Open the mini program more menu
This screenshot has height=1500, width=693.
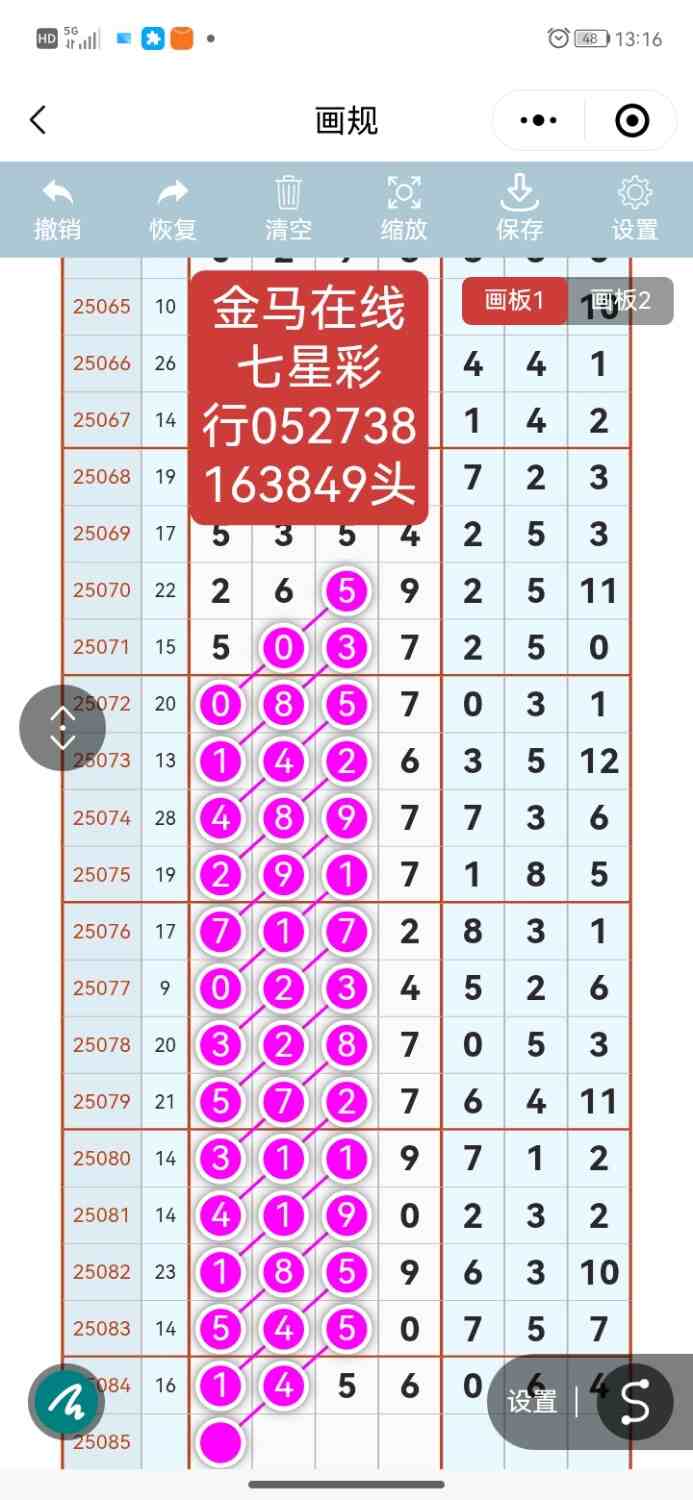[x=539, y=121]
